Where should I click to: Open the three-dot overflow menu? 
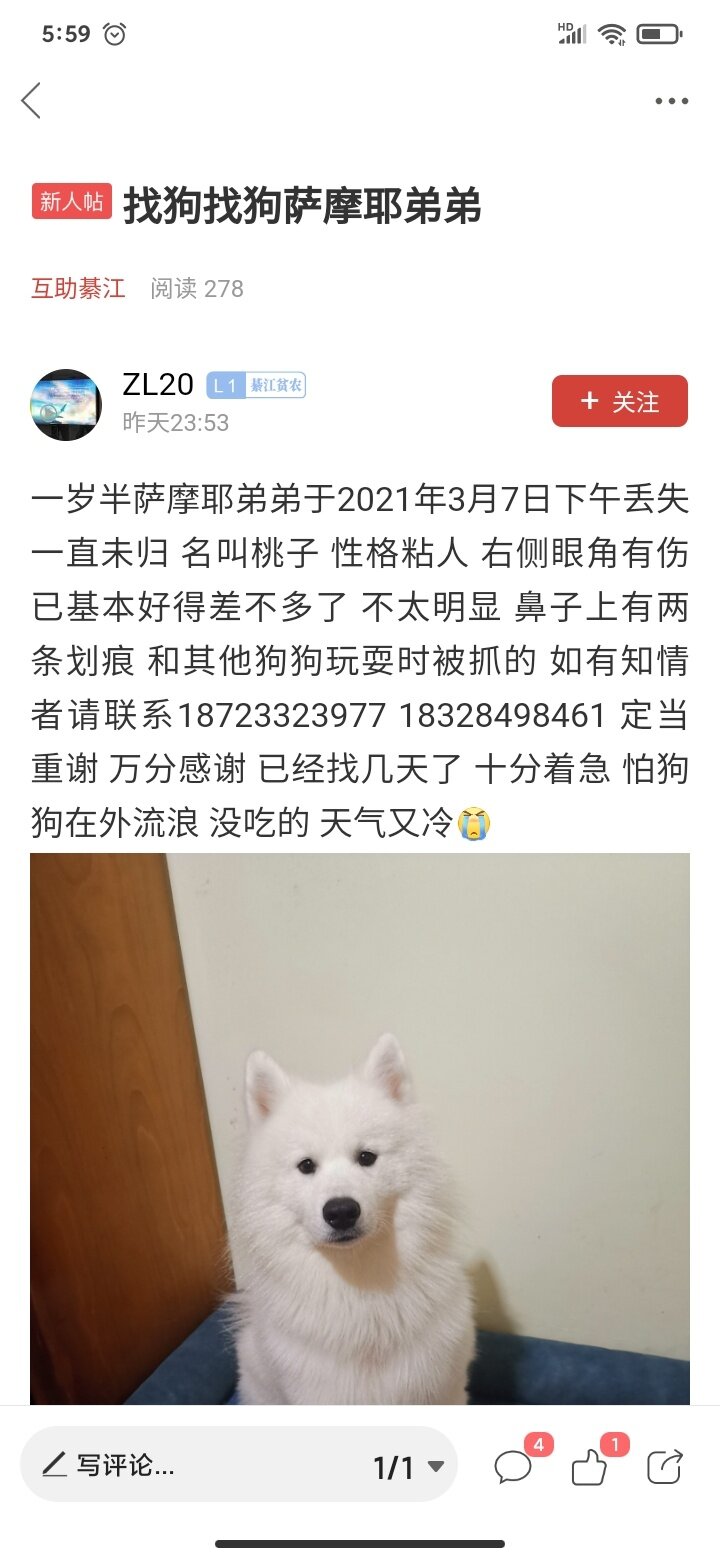click(671, 101)
